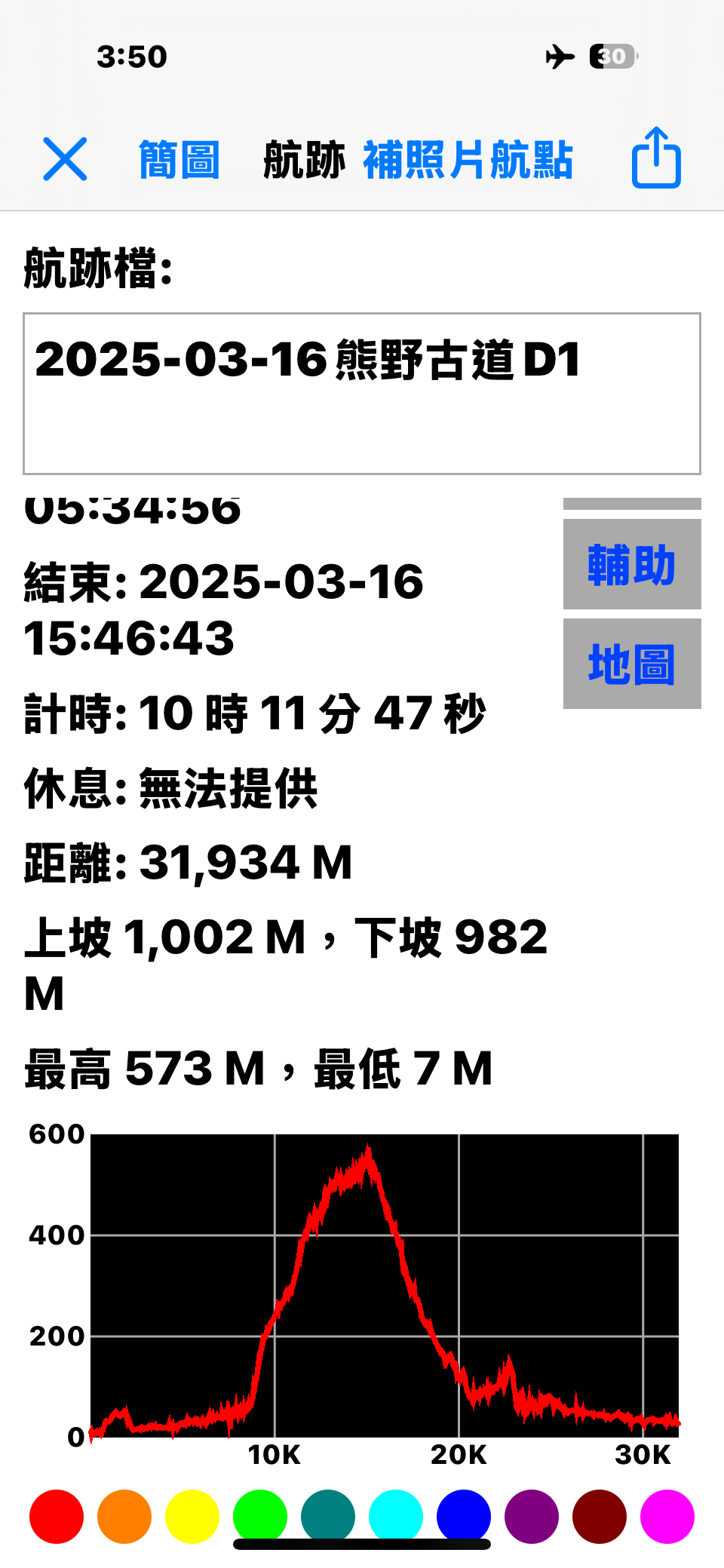Select the yellow color swatch
Screen dimensions: 724x1568
pyautogui.click(x=192, y=1517)
